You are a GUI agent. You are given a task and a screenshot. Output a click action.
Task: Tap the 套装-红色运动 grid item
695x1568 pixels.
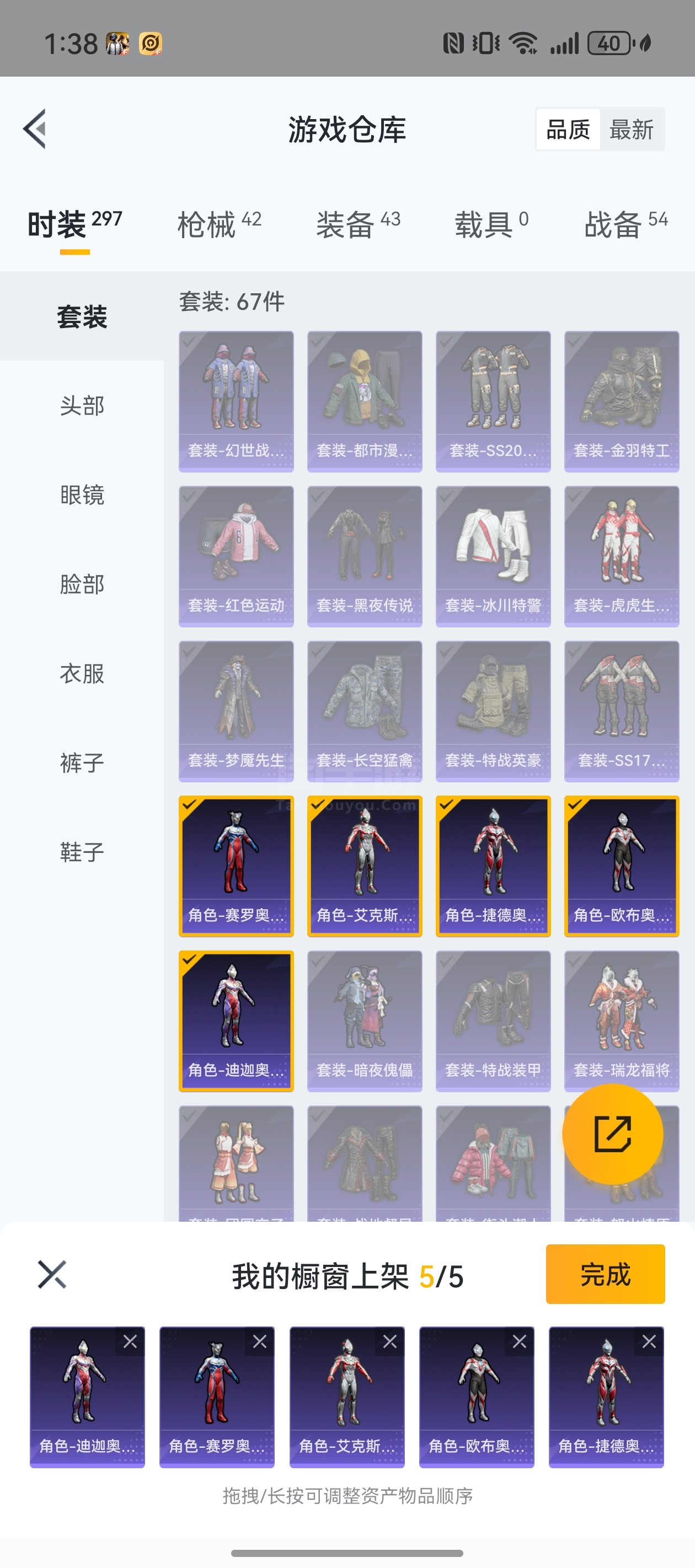point(236,556)
